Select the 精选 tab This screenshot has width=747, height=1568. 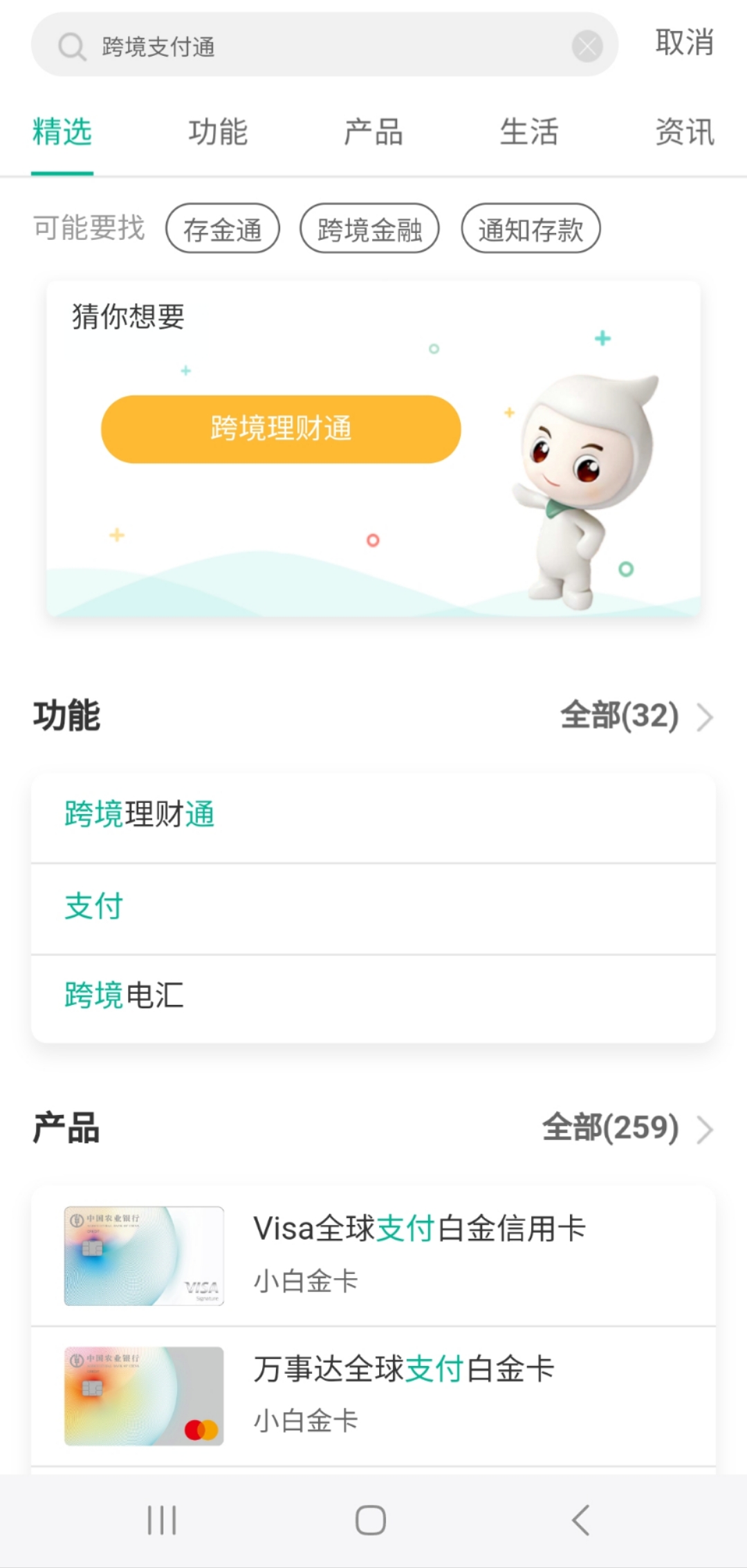point(62,132)
